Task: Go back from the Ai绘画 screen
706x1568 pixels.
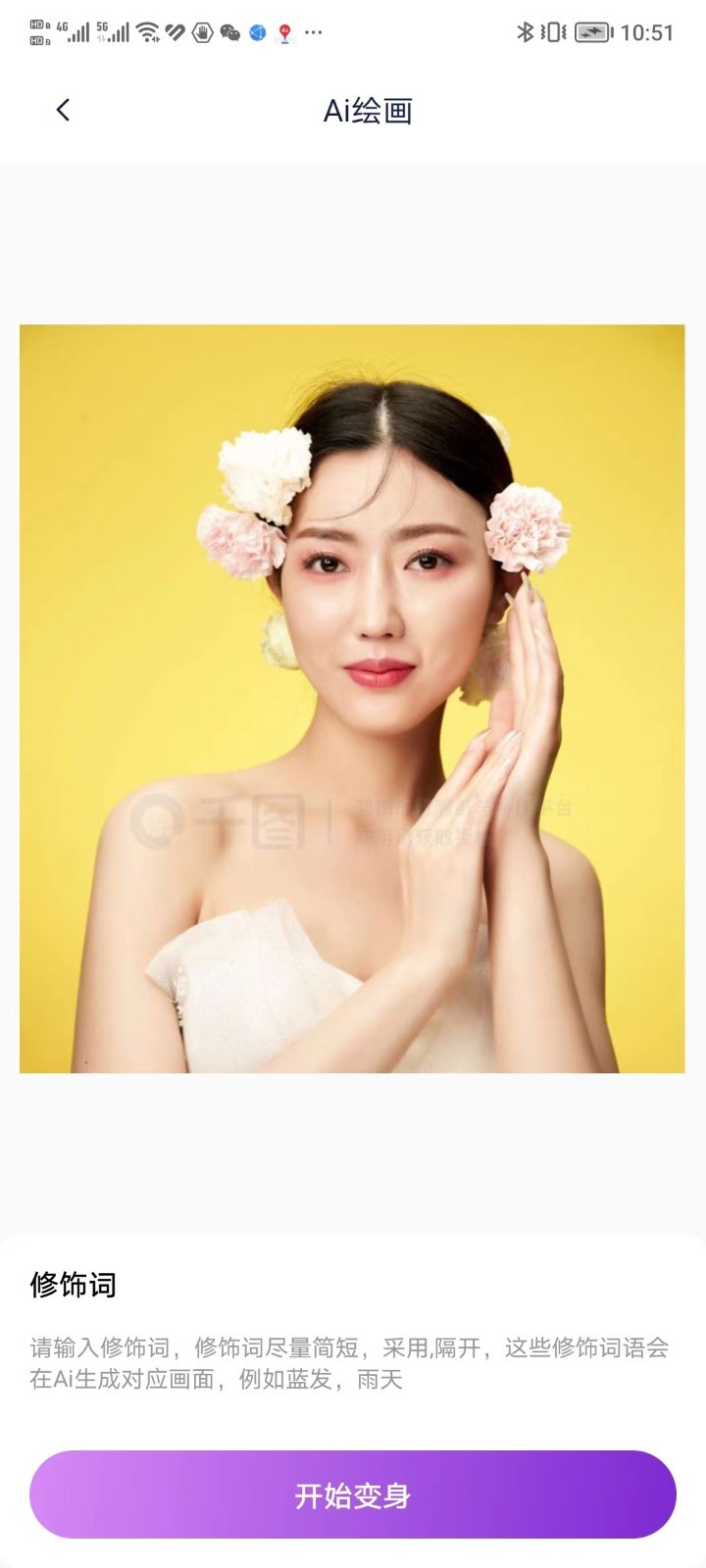Action: [64, 110]
